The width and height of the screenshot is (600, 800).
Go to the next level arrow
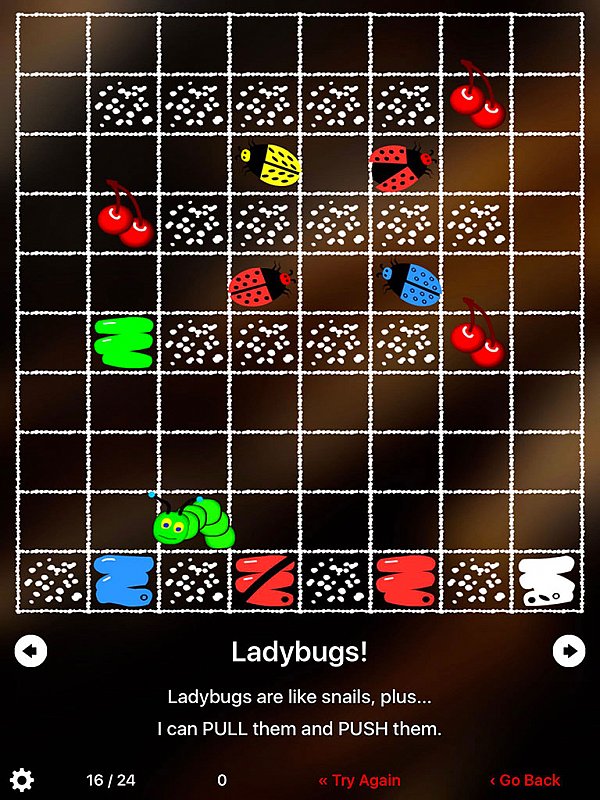[569, 652]
